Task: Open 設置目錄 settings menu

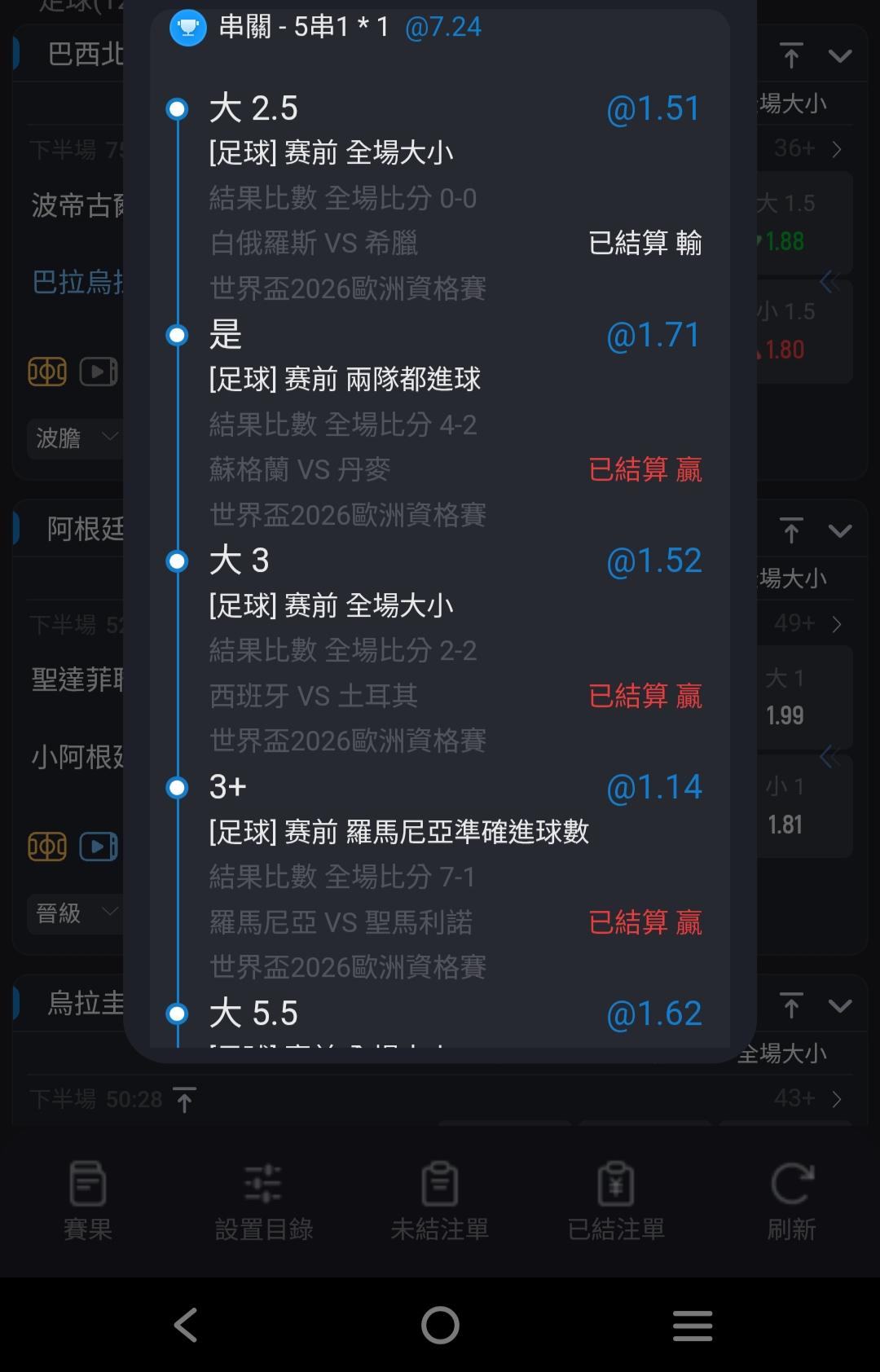Action: (263, 1200)
